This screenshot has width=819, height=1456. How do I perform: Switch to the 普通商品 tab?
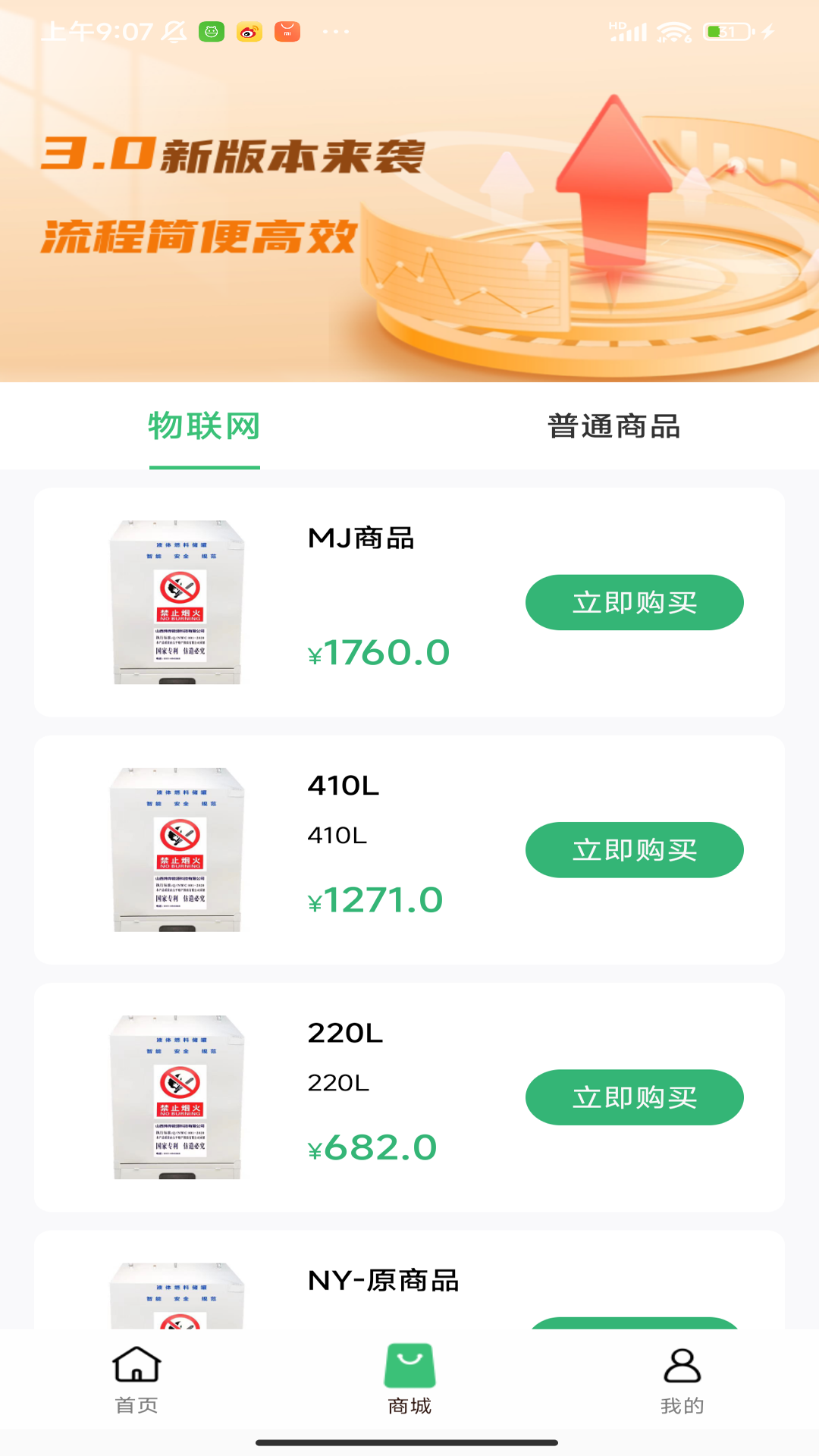click(613, 426)
